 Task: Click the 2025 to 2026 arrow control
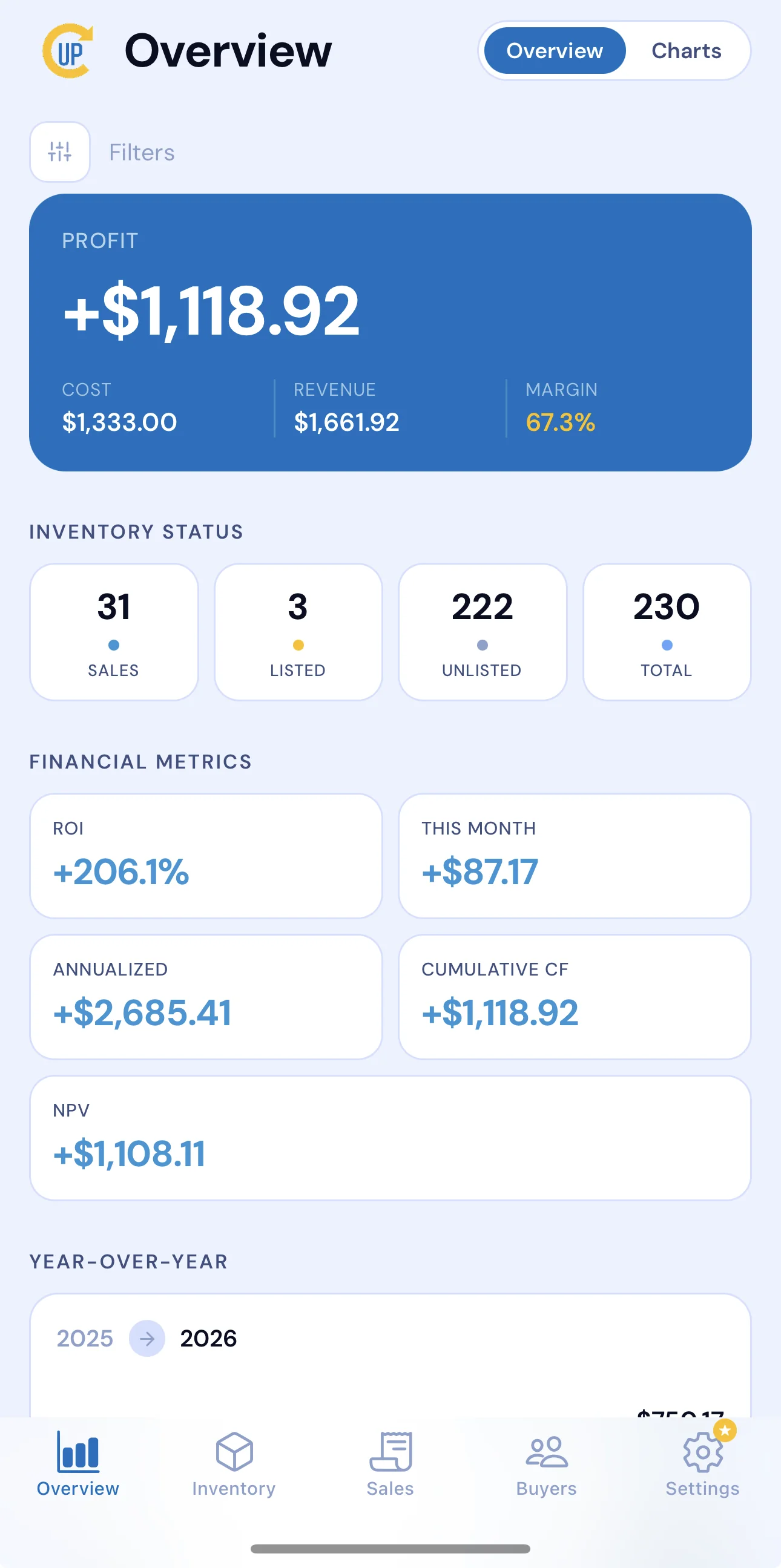click(x=145, y=1339)
